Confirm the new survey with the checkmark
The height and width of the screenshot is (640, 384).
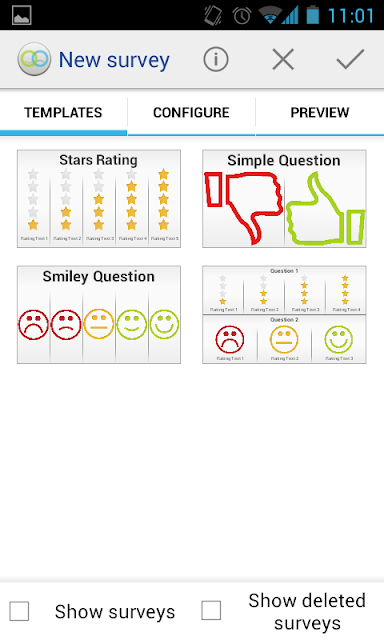350,60
